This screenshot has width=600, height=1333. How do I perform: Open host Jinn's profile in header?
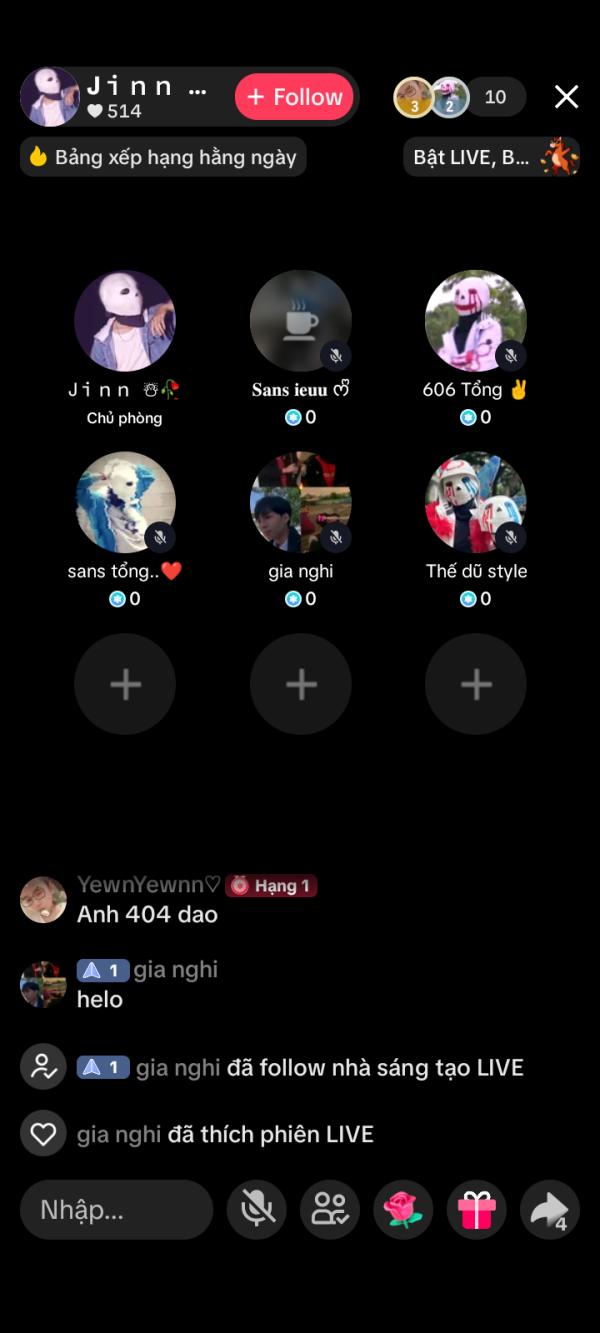click(50, 97)
